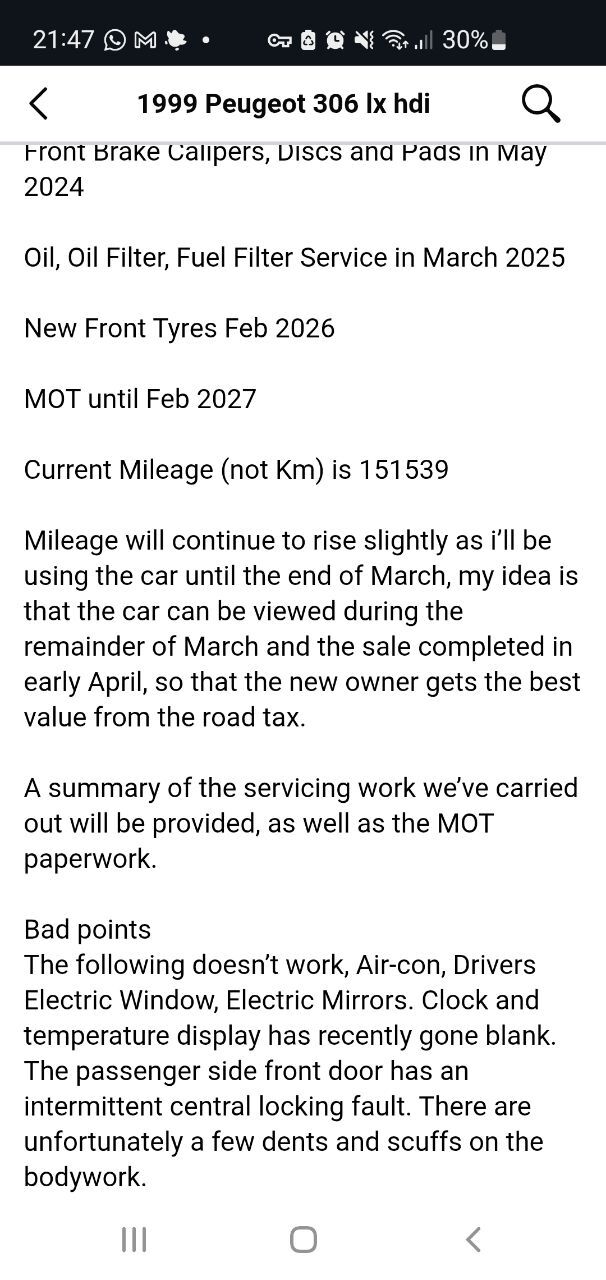This screenshot has width=606, height=1280.
Task: Open recent apps from the navigation bar
Action: tap(133, 1240)
